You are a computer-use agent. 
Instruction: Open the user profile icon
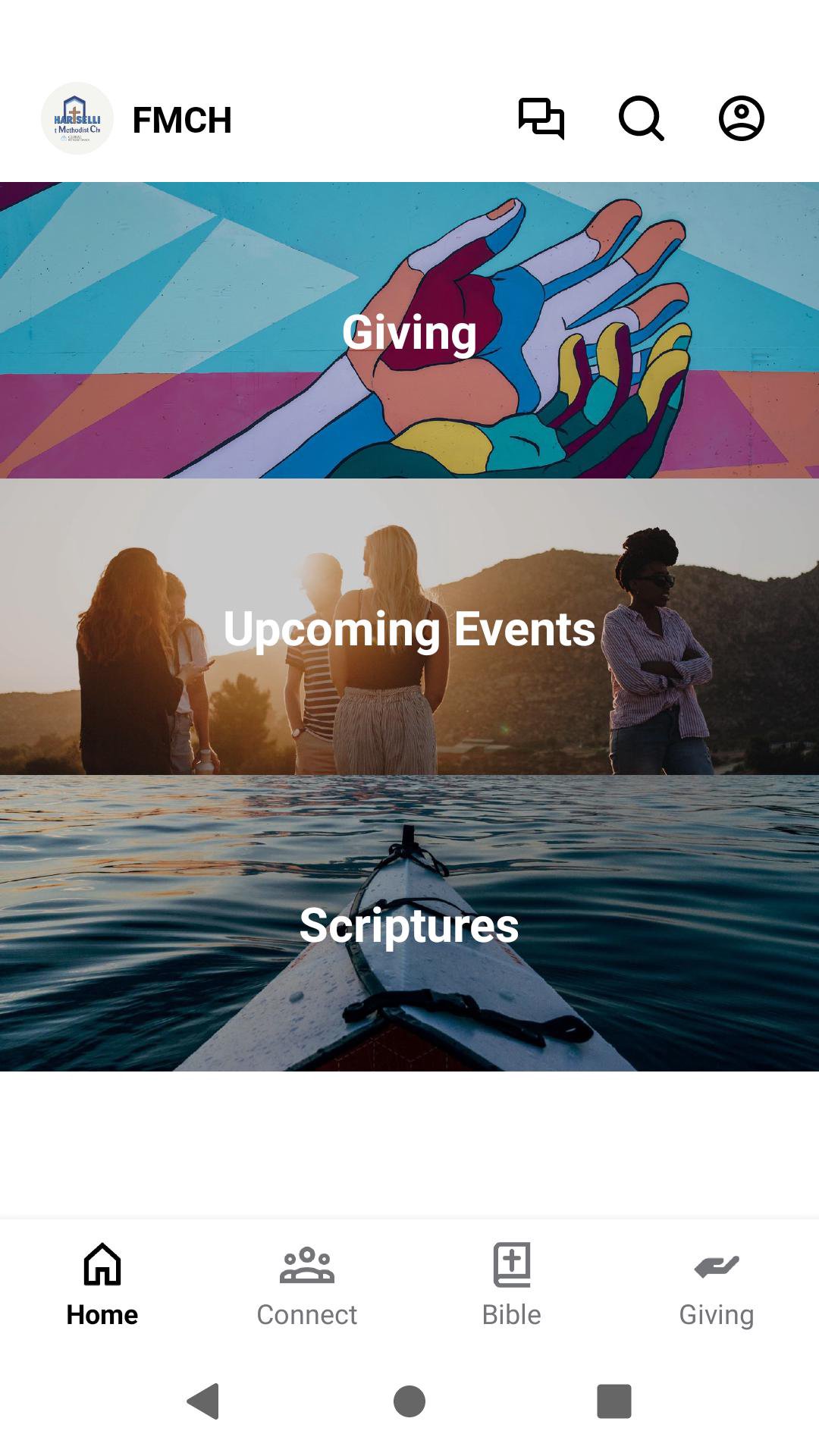741,118
